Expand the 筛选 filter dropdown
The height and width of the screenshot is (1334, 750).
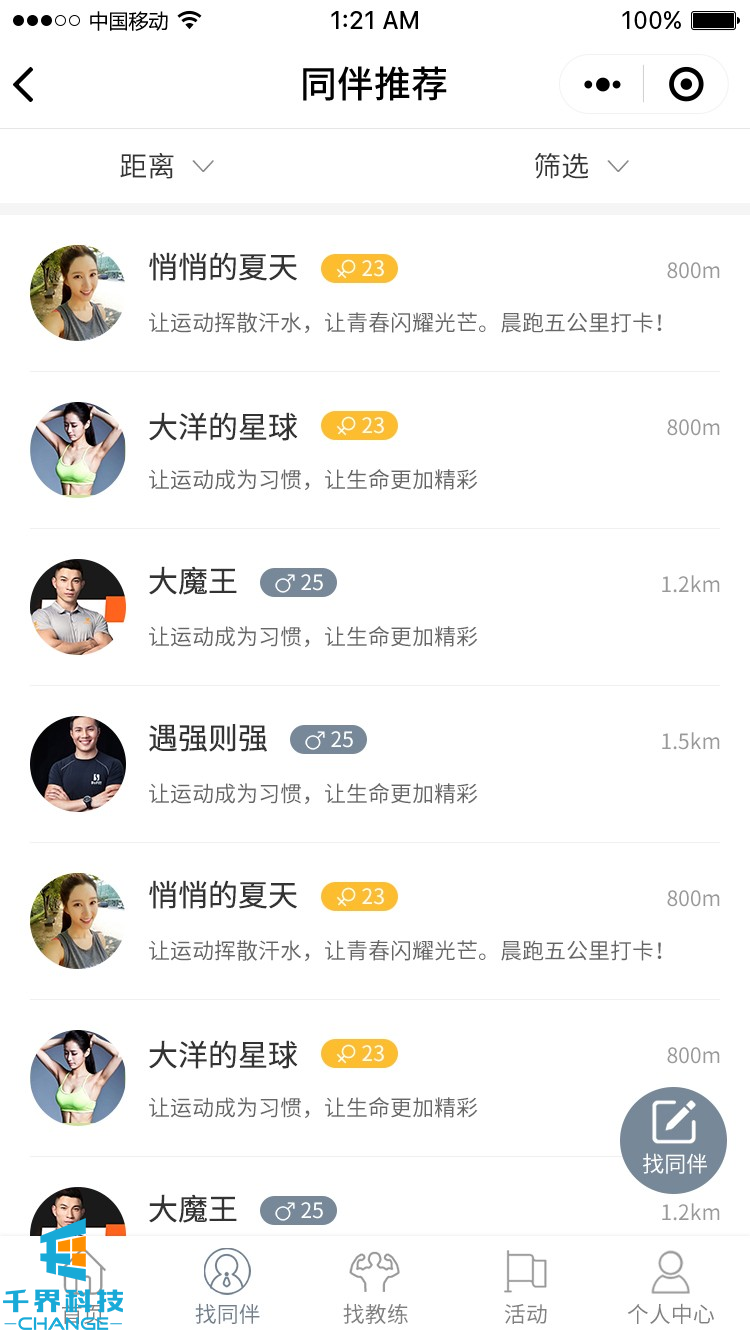click(x=581, y=166)
